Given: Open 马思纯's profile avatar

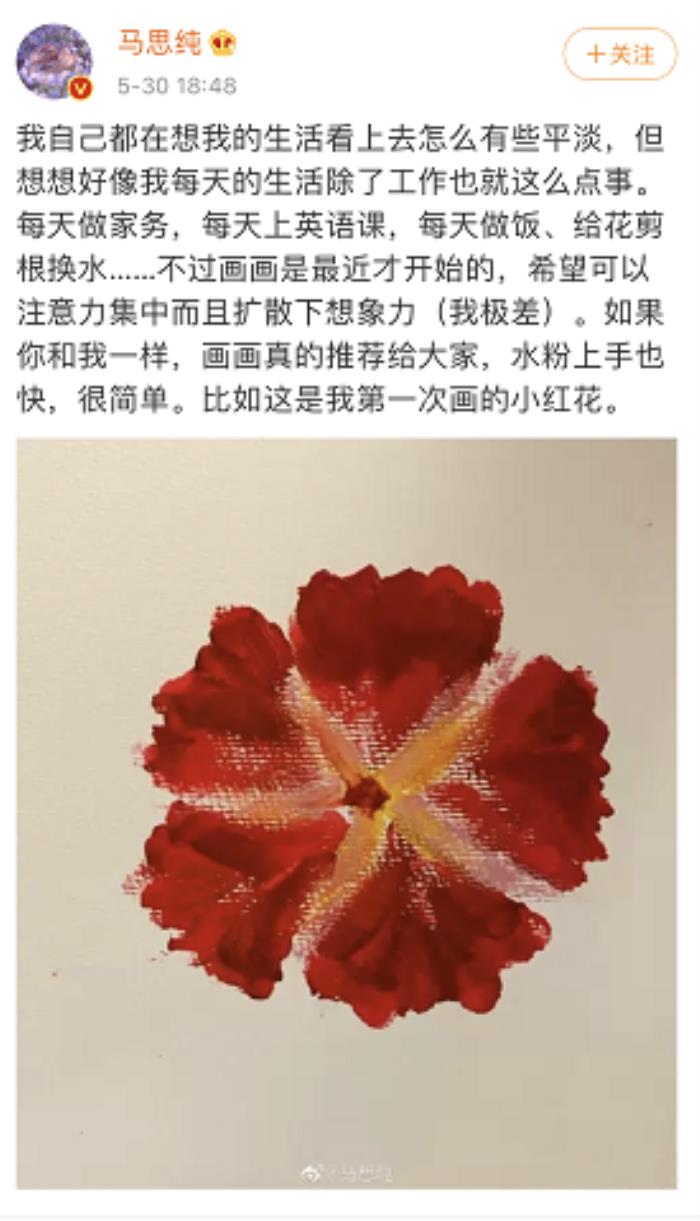Looking at the screenshot, I should click(x=54, y=62).
